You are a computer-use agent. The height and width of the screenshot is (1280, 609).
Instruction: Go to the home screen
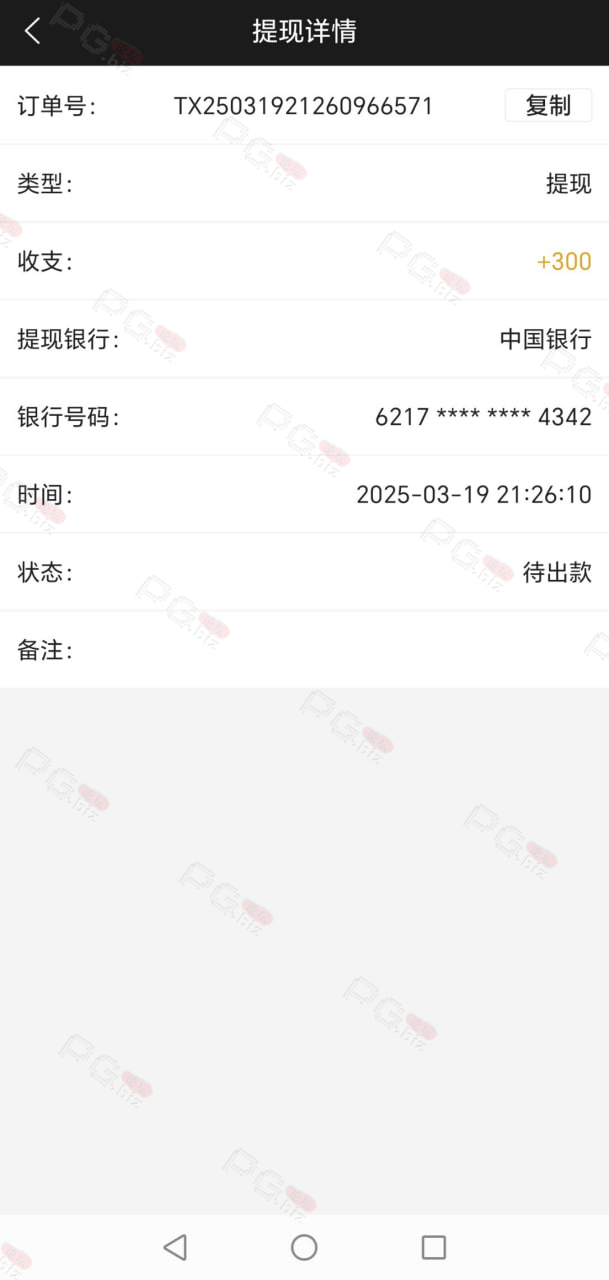[x=304, y=1247]
